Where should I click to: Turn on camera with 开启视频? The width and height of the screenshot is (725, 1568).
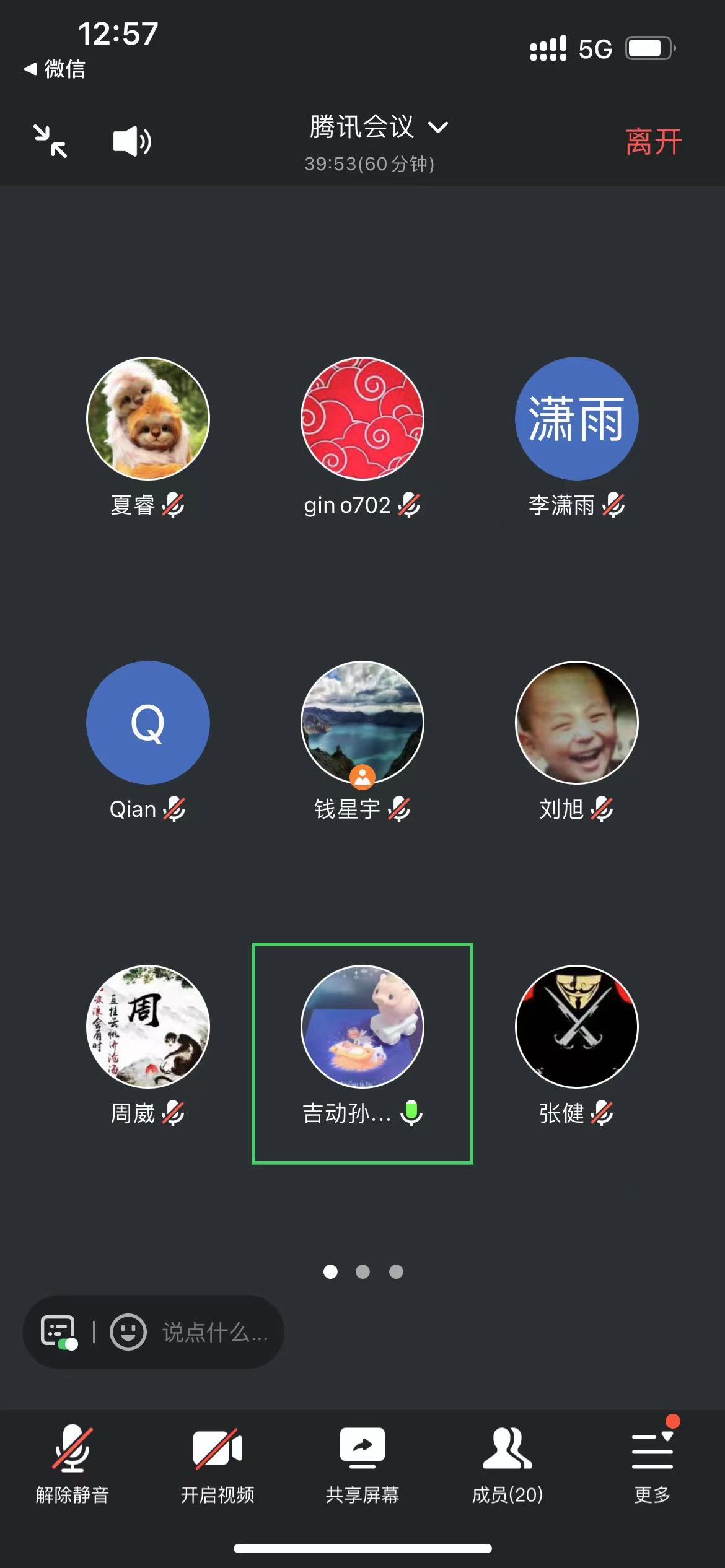217,1465
